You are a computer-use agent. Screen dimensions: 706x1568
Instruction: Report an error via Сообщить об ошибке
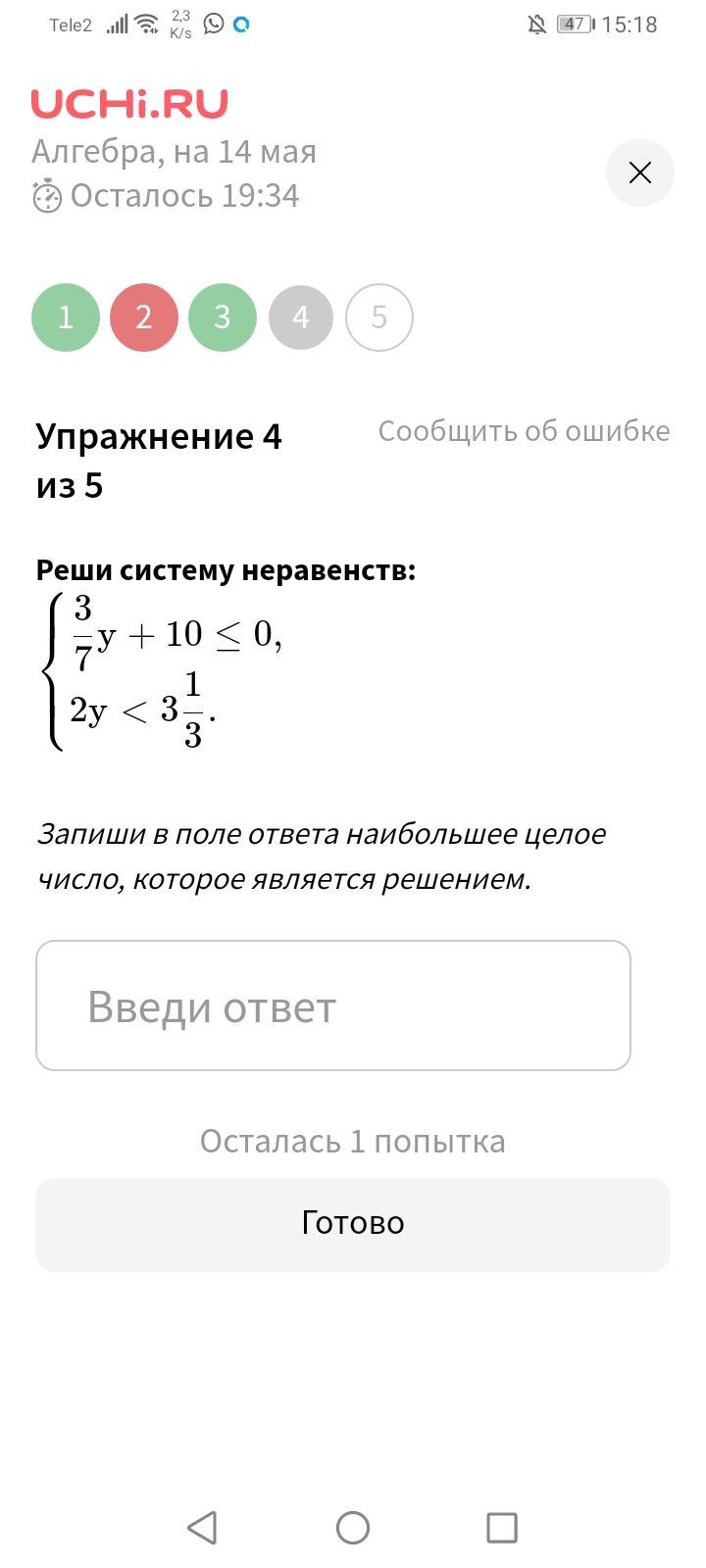click(524, 431)
